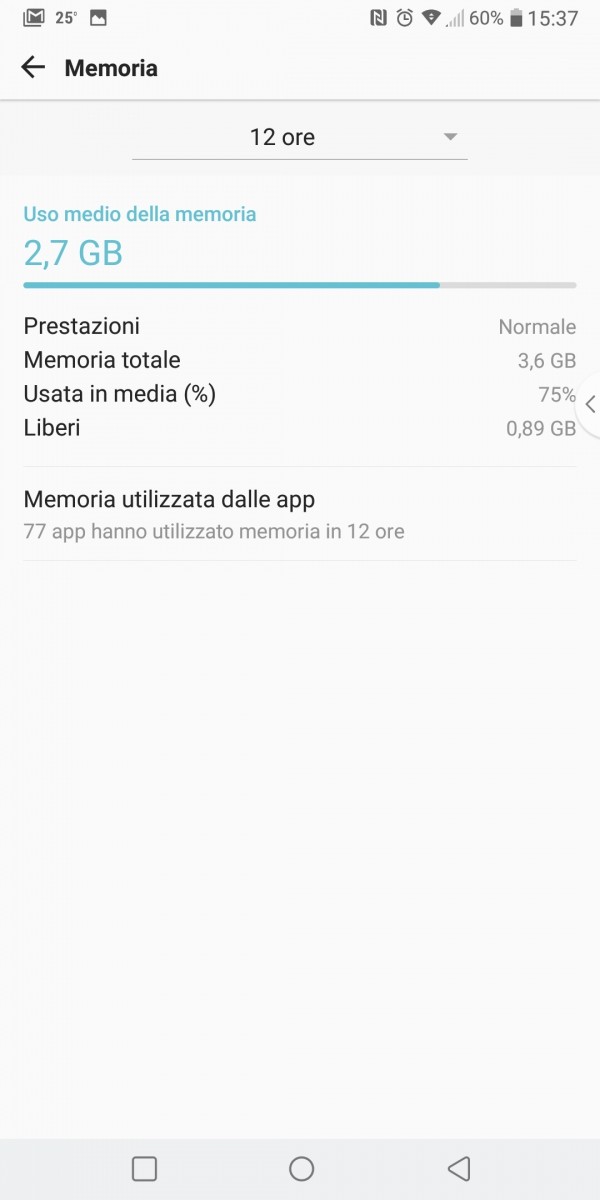Expand the side handle on the right edge

pos(589,404)
